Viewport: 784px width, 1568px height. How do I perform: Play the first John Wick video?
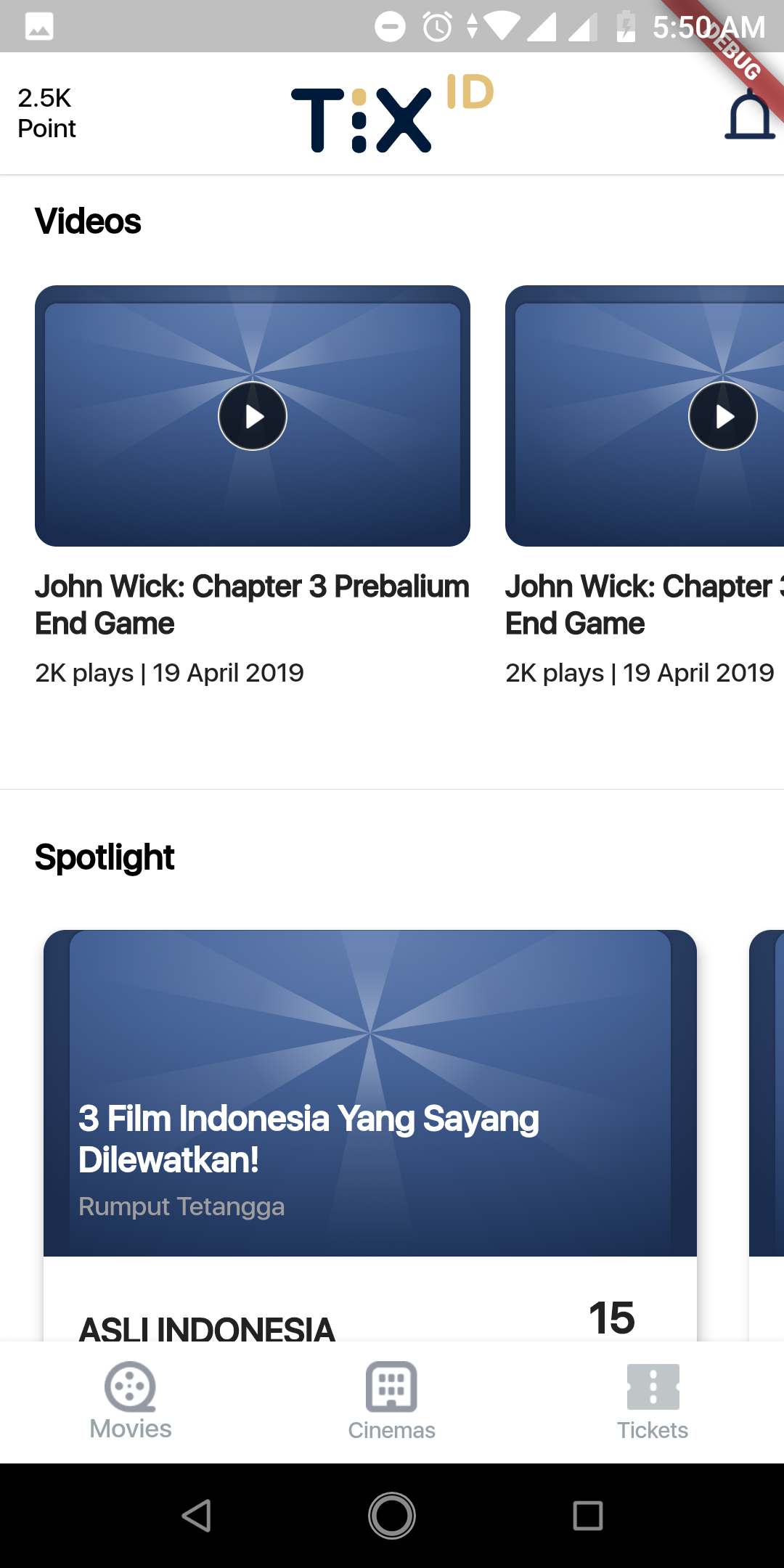pos(253,416)
